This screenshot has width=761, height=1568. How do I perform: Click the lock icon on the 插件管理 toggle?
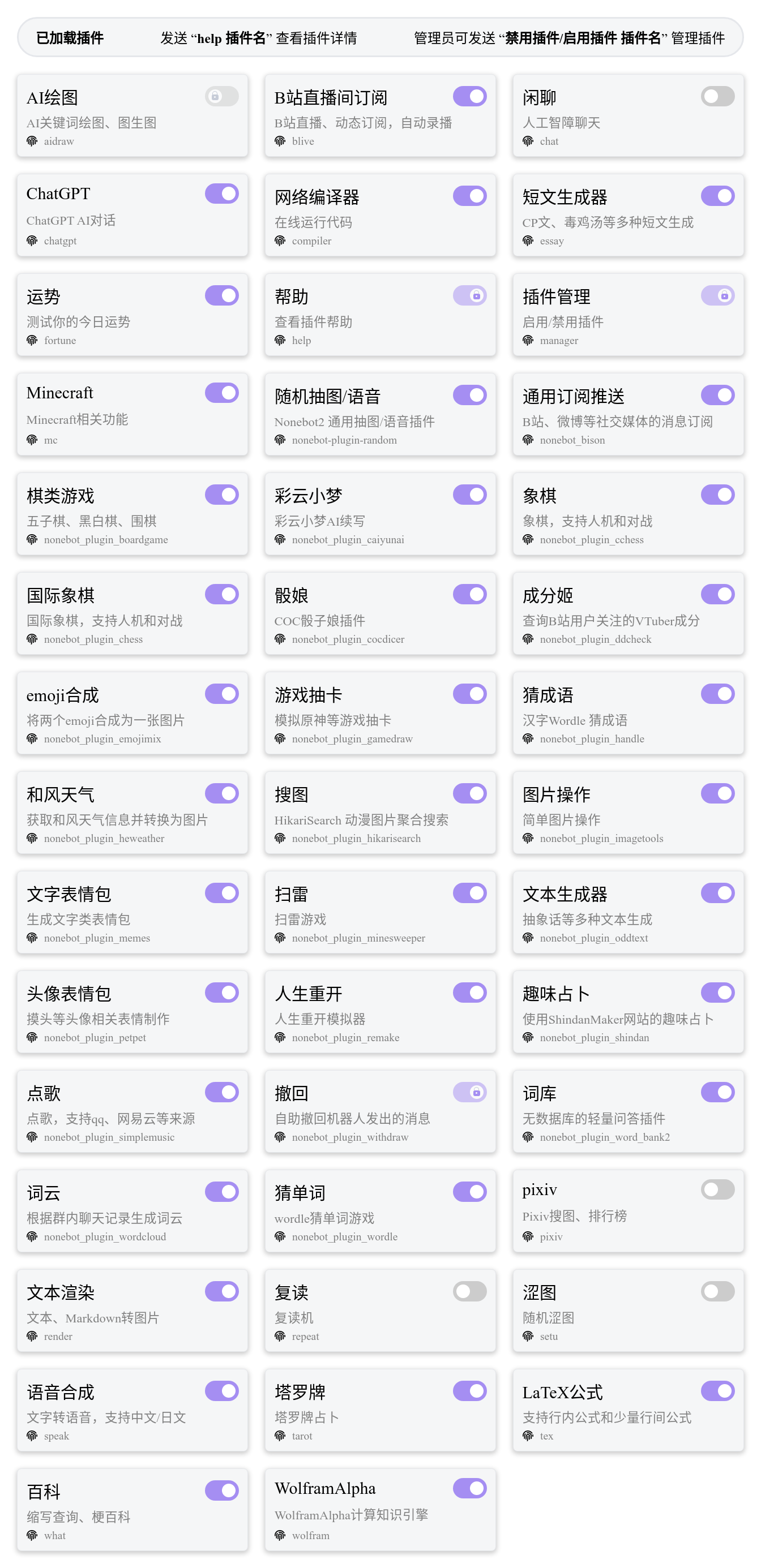coord(724,295)
